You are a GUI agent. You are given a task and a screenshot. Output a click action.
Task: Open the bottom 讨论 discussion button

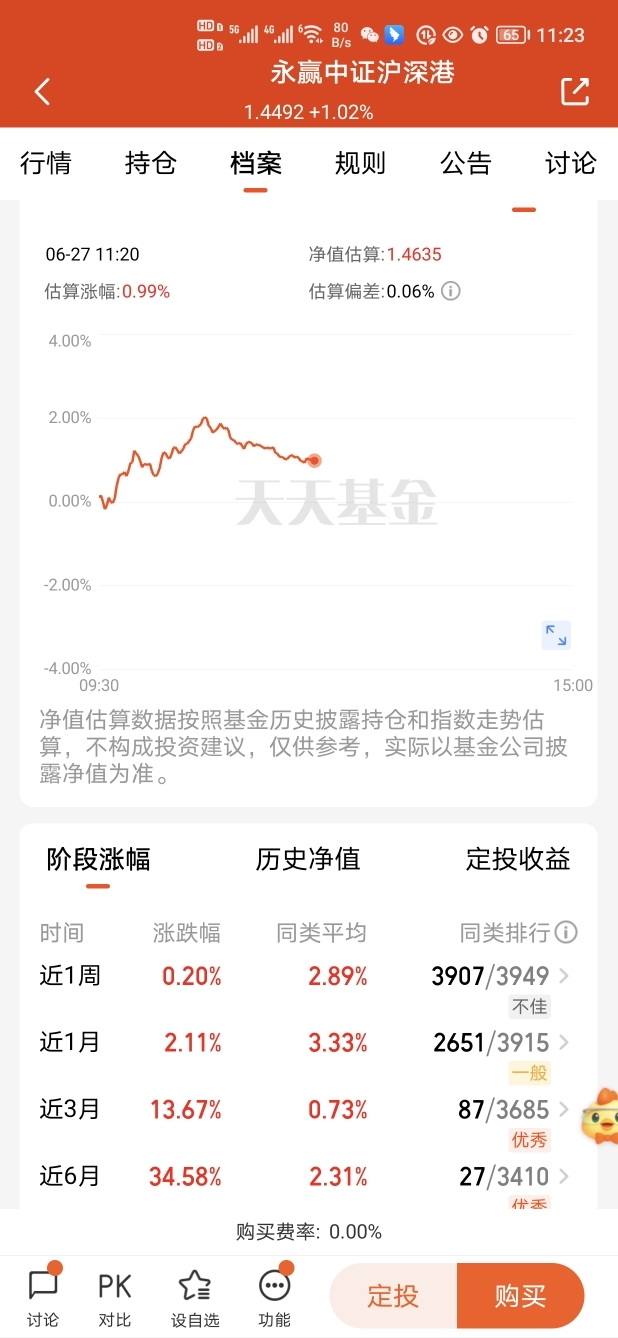pos(43,1295)
